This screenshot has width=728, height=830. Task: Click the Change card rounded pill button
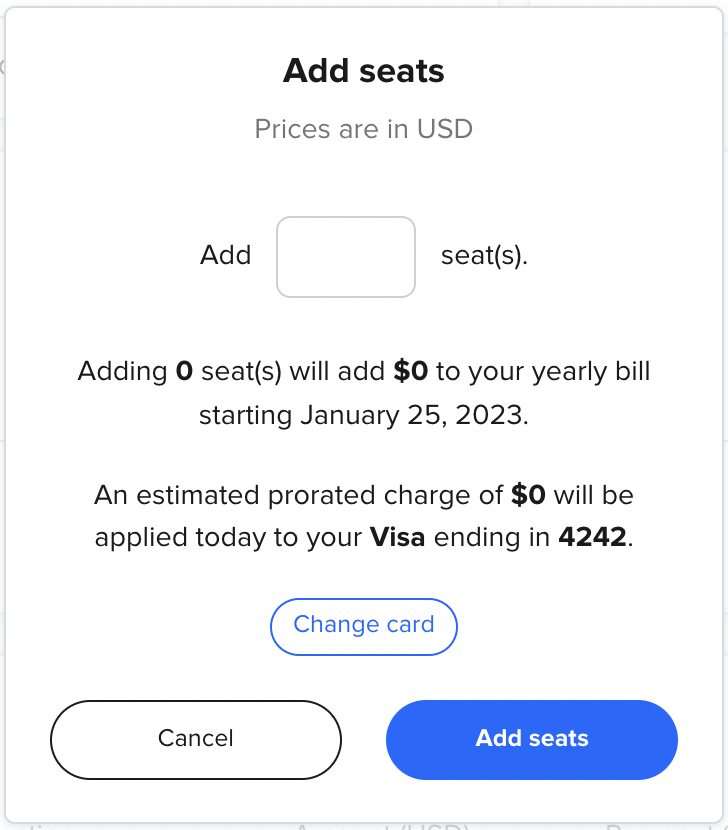click(363, 626)
